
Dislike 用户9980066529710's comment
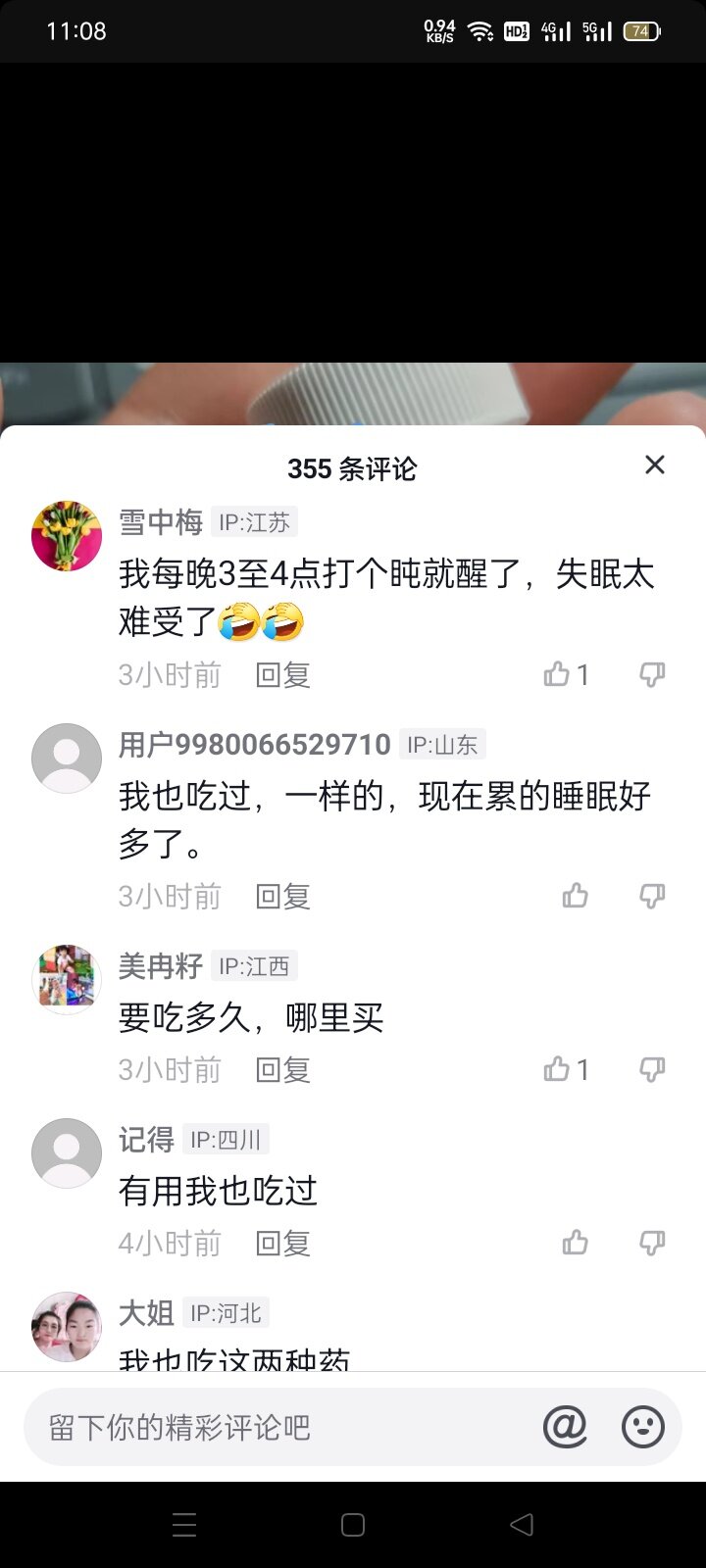point(652,896)
